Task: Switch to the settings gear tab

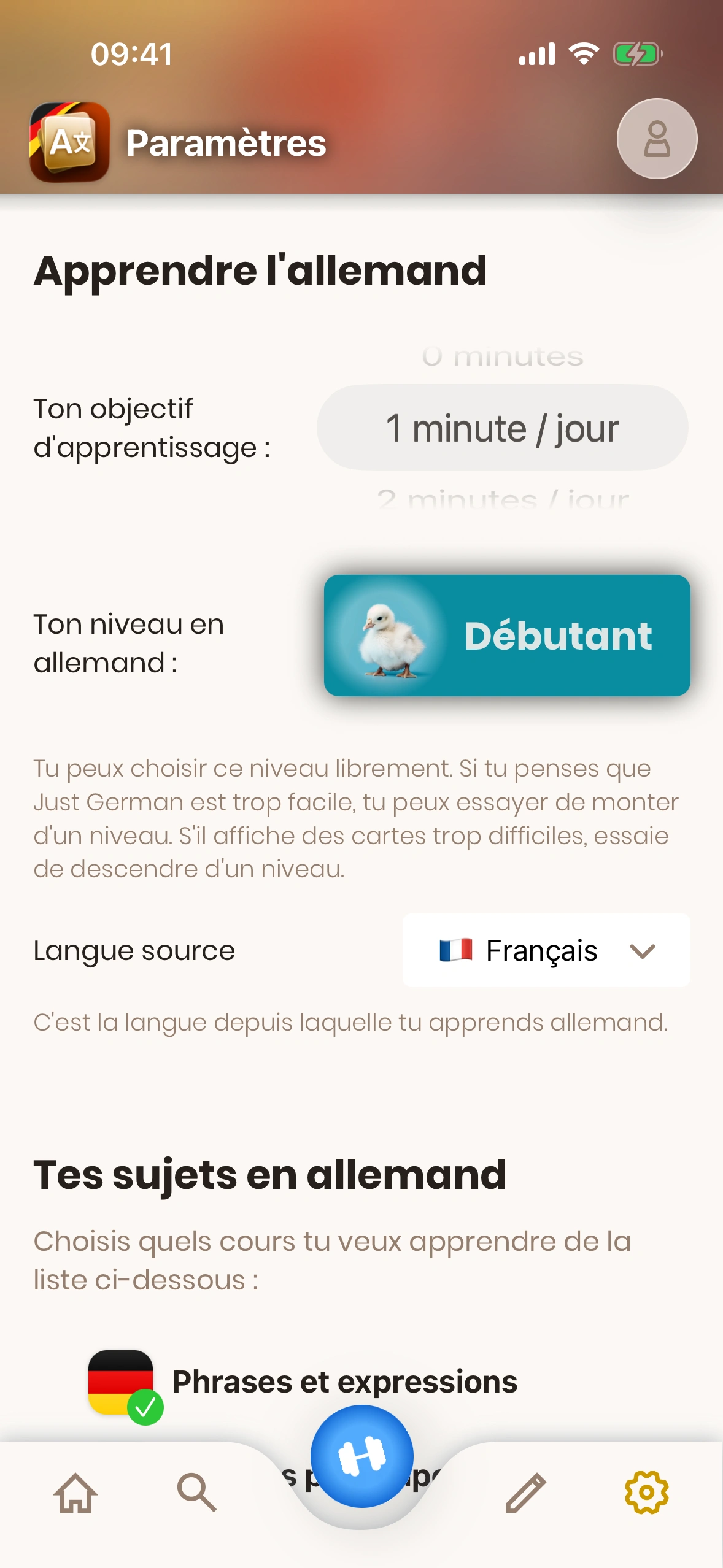Action: (x=646, y=1493)
